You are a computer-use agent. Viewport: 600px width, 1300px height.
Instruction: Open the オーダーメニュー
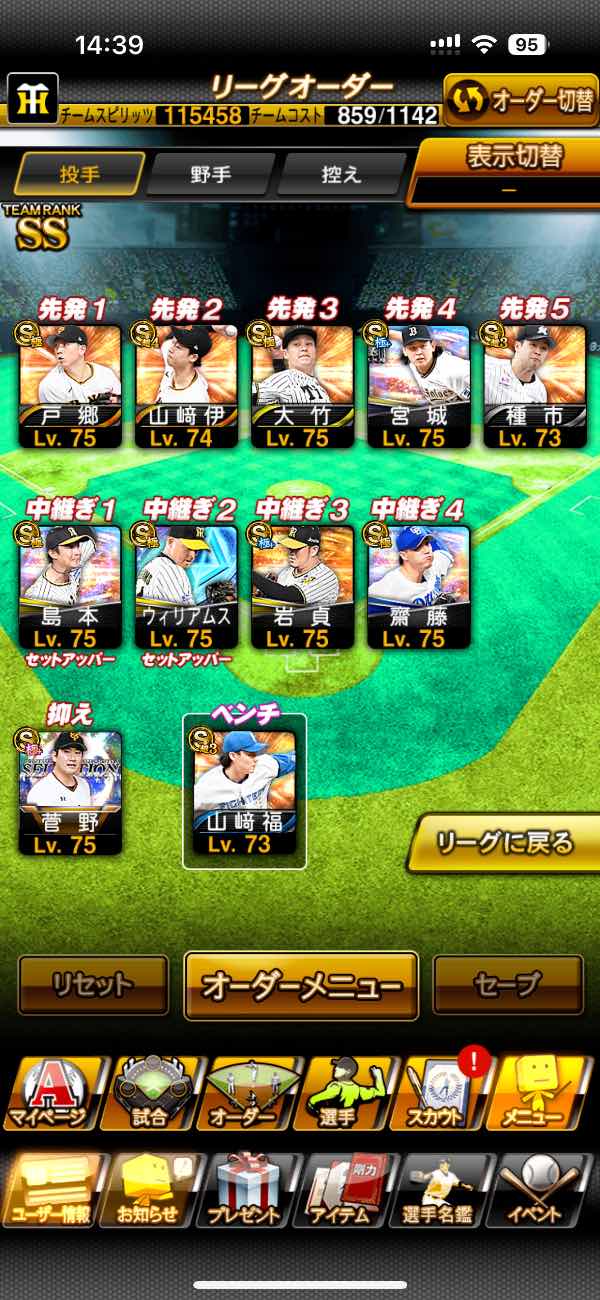coord(301,986)
